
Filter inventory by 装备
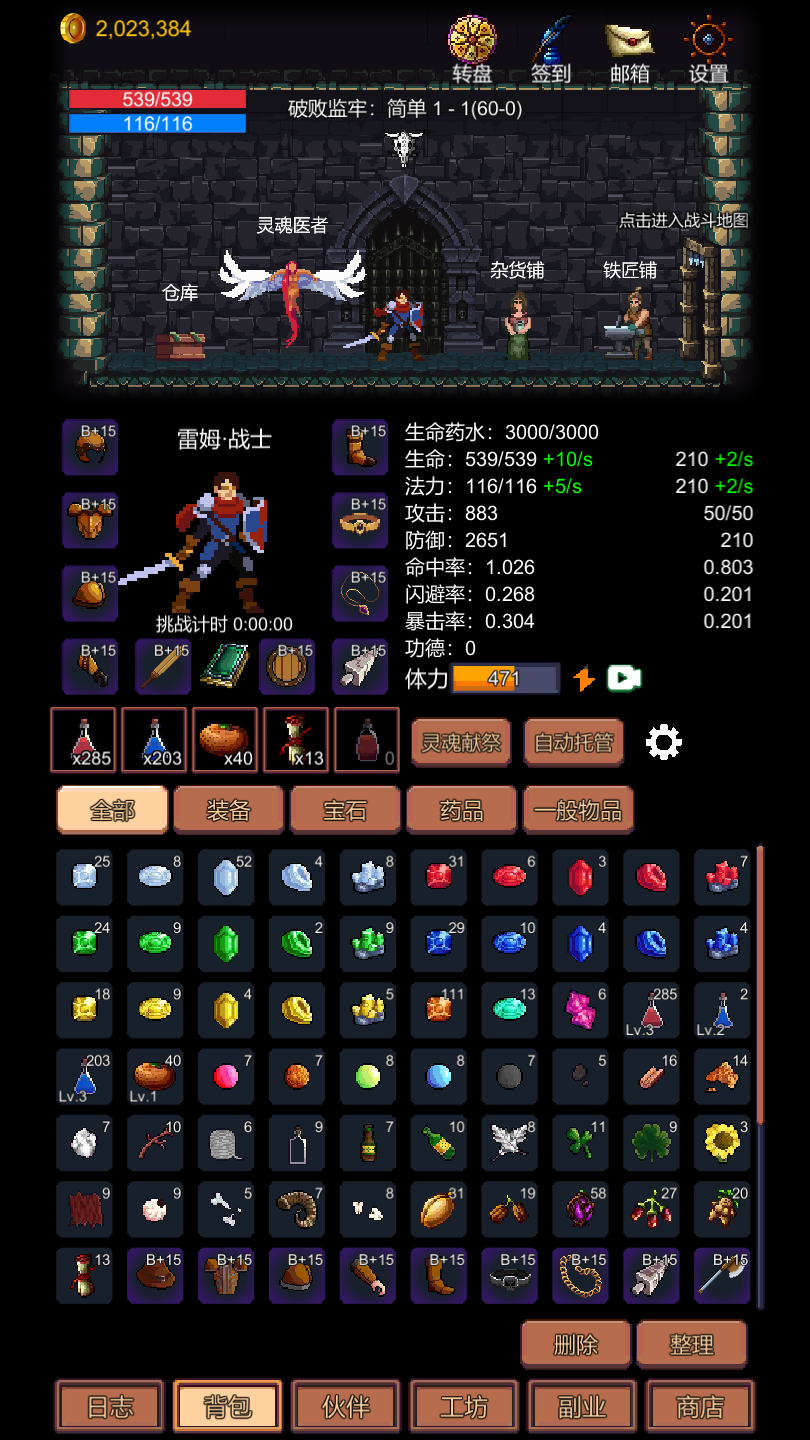(x=228, y=810)
